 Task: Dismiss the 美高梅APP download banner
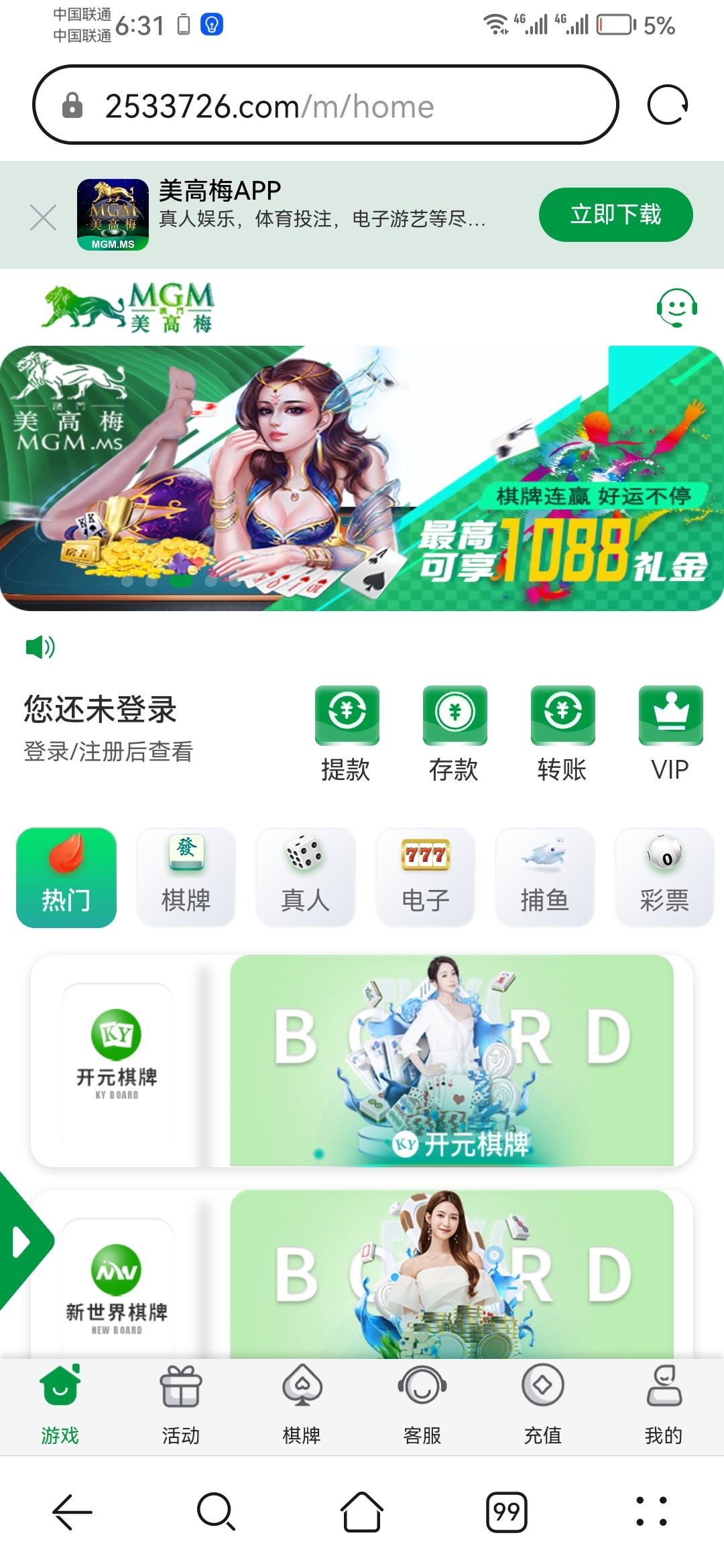42,216
